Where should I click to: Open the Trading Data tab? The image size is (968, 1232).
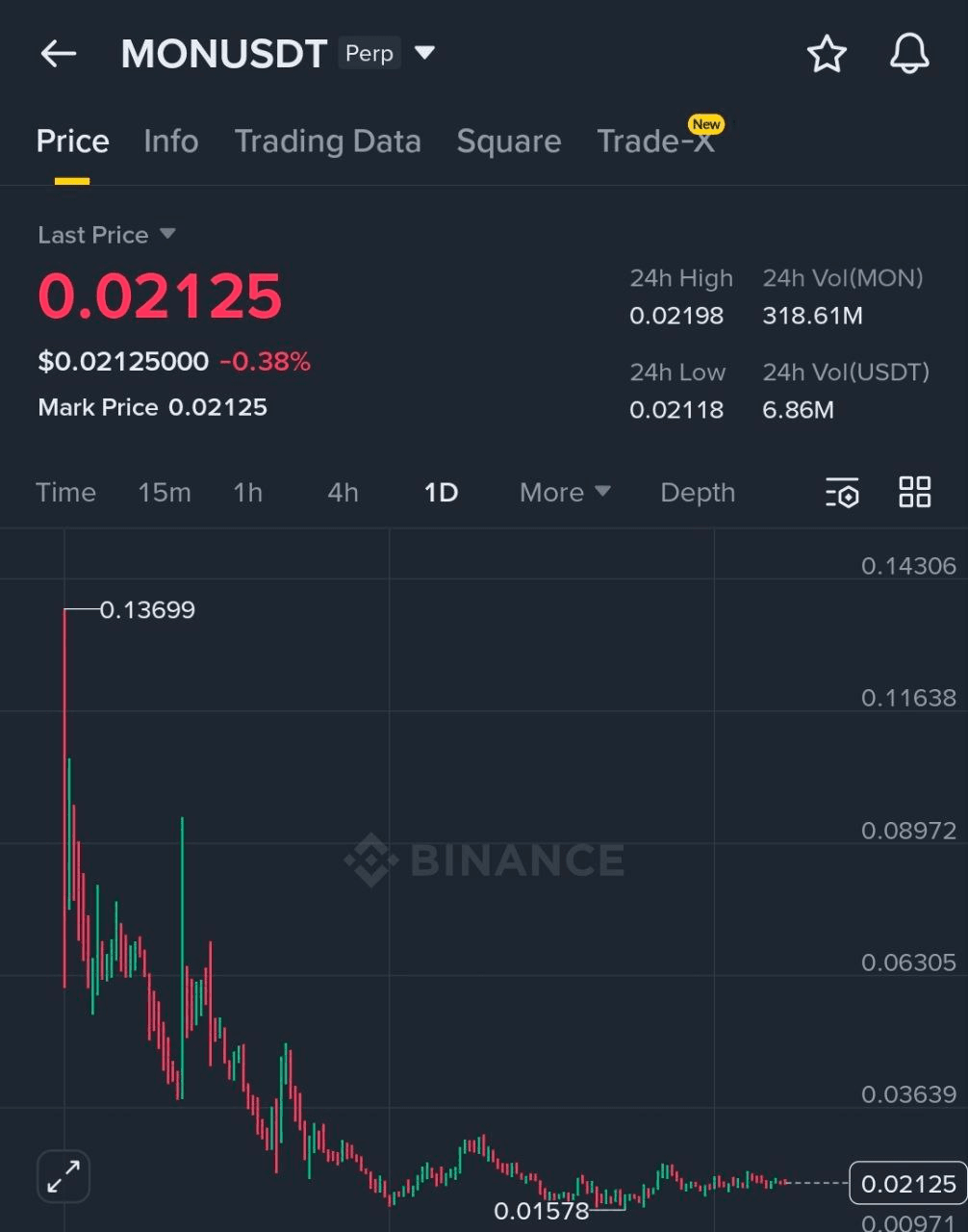click(x=328, y=141)
